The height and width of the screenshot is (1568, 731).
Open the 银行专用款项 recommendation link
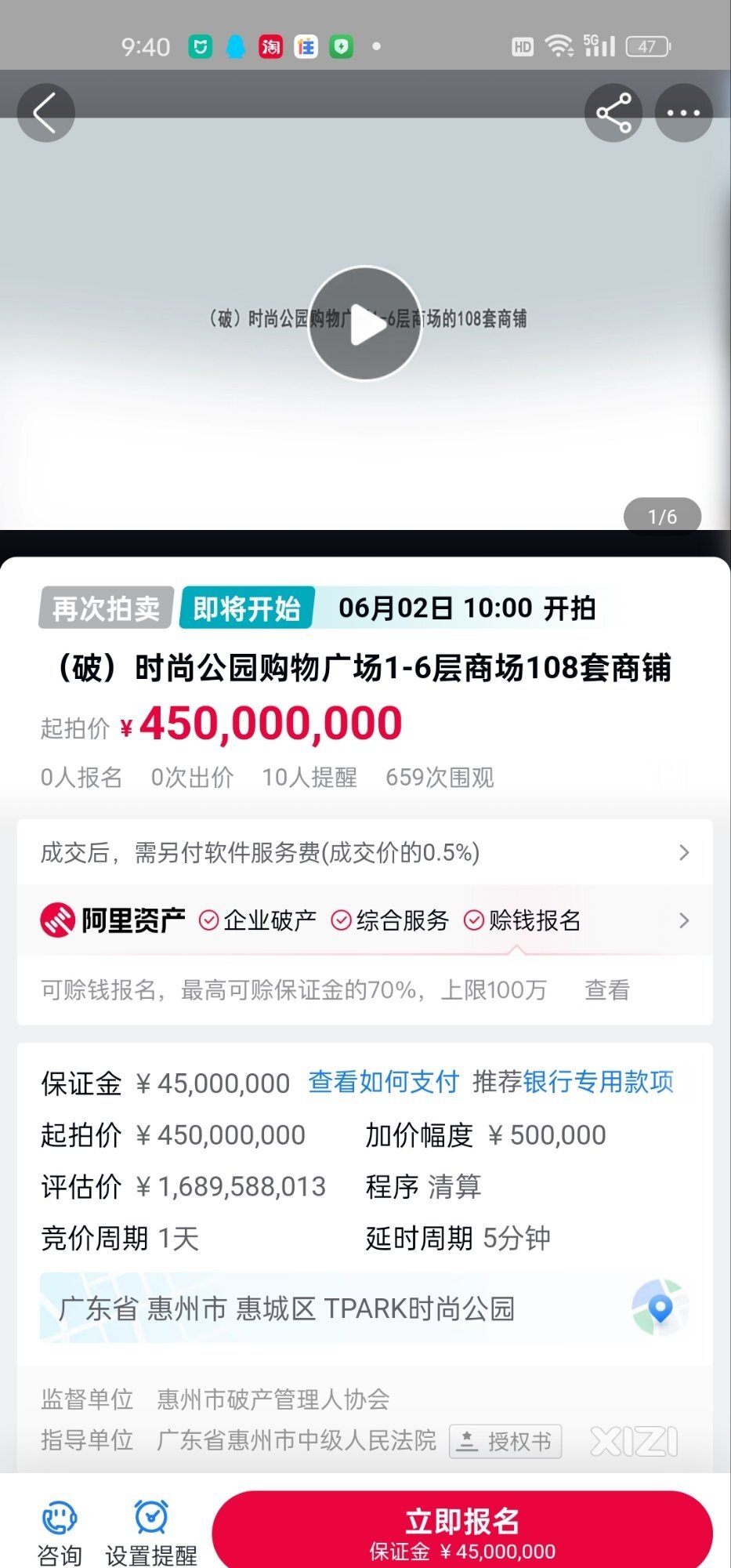point(597,1082)
